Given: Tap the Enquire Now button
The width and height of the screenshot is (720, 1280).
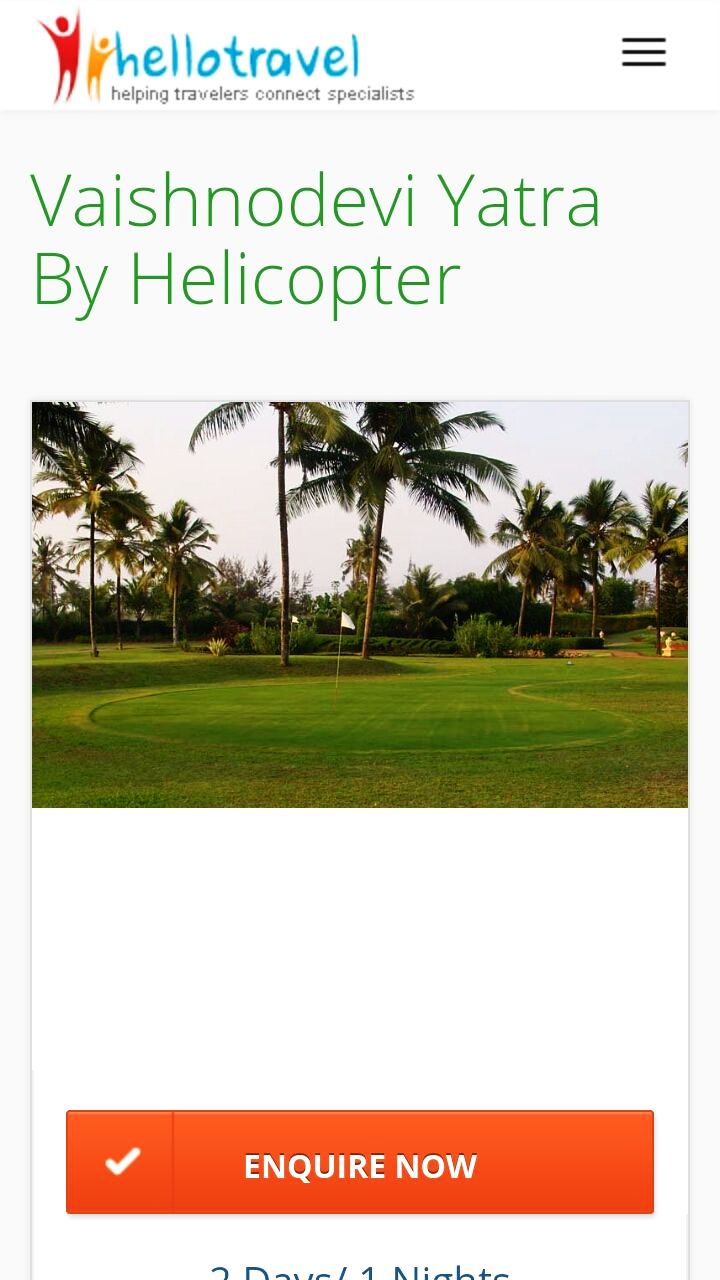Looking at the screenshot, I should 360,1164.
